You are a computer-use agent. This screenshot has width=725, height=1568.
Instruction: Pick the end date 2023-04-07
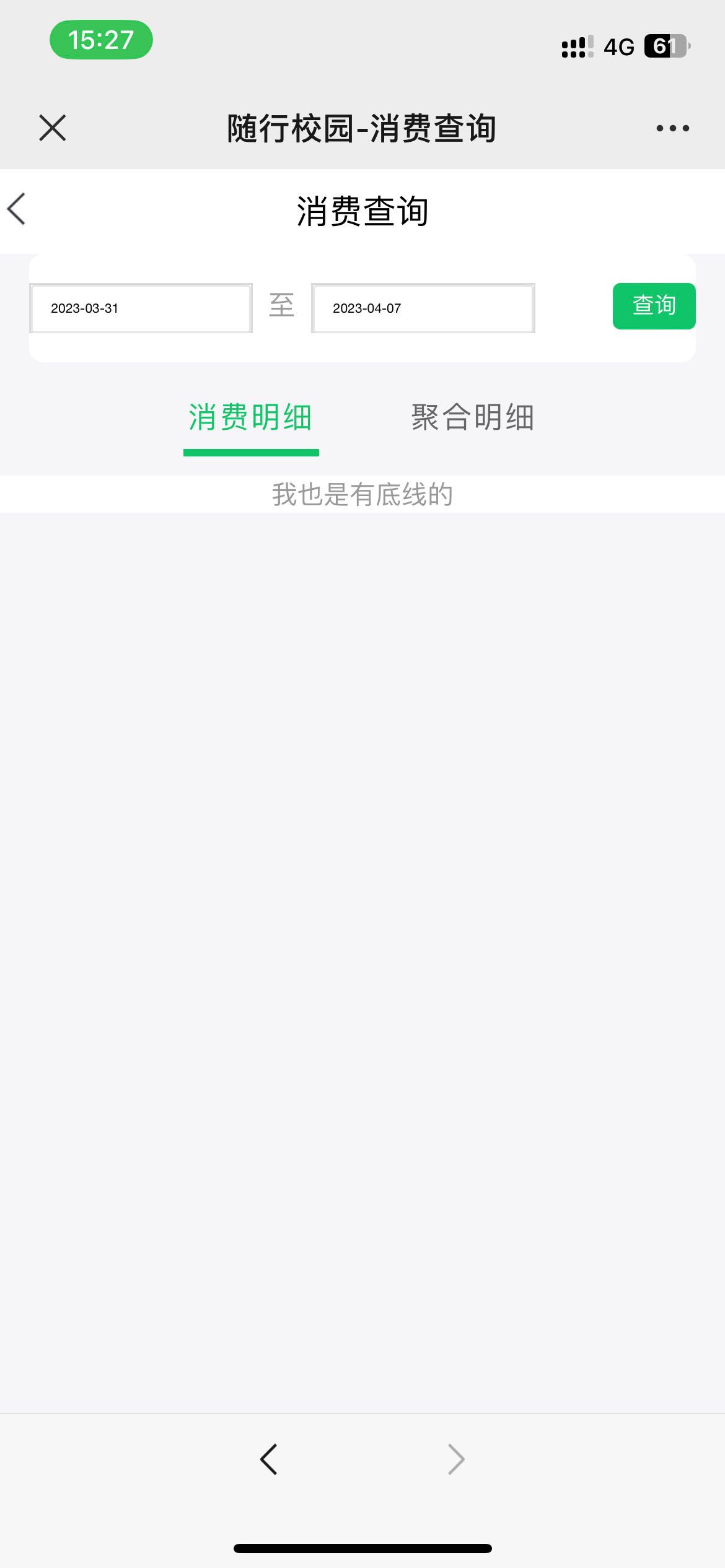pos(423,308)
